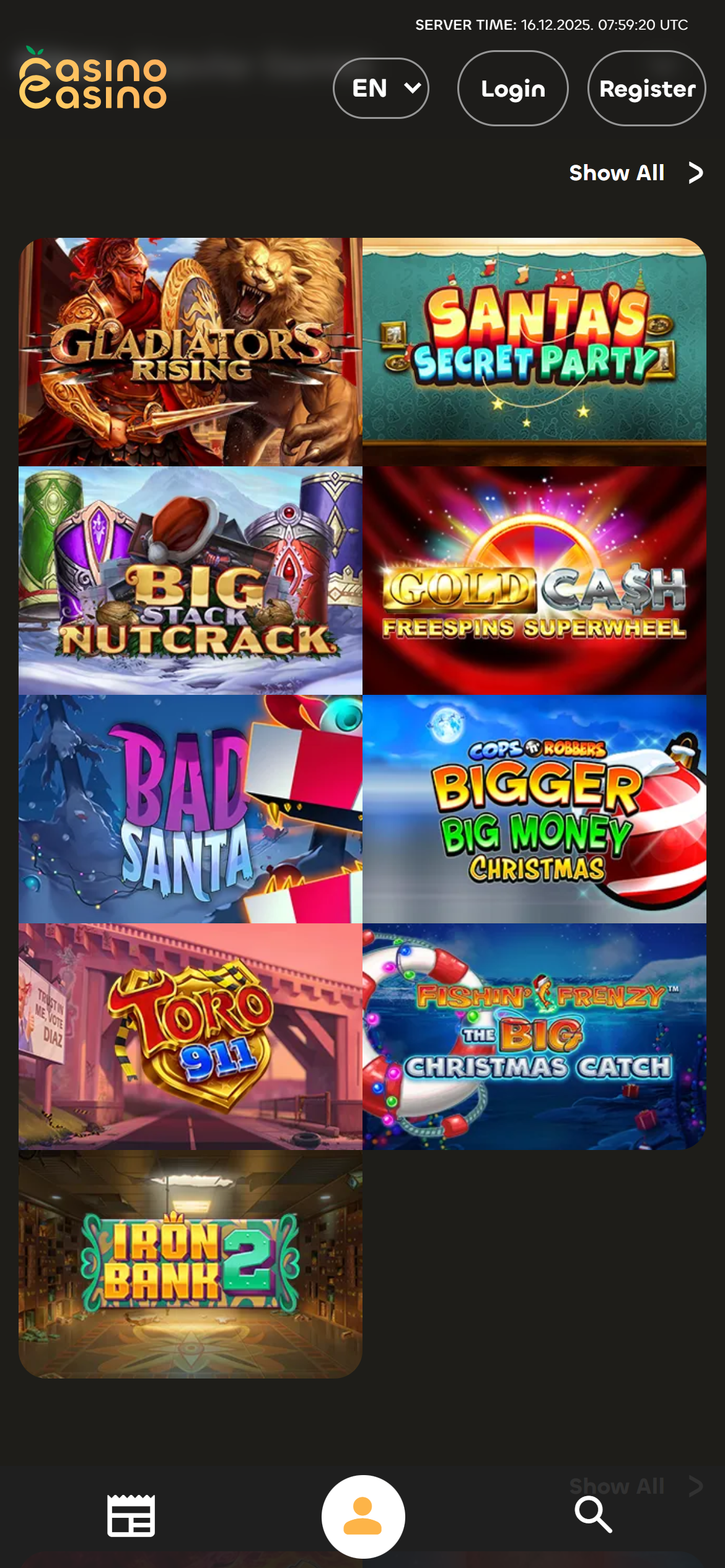Open the EN language dropdown
Viewport: 725px width, 1568px height.
pyautogui.click(x=380, y=88)
